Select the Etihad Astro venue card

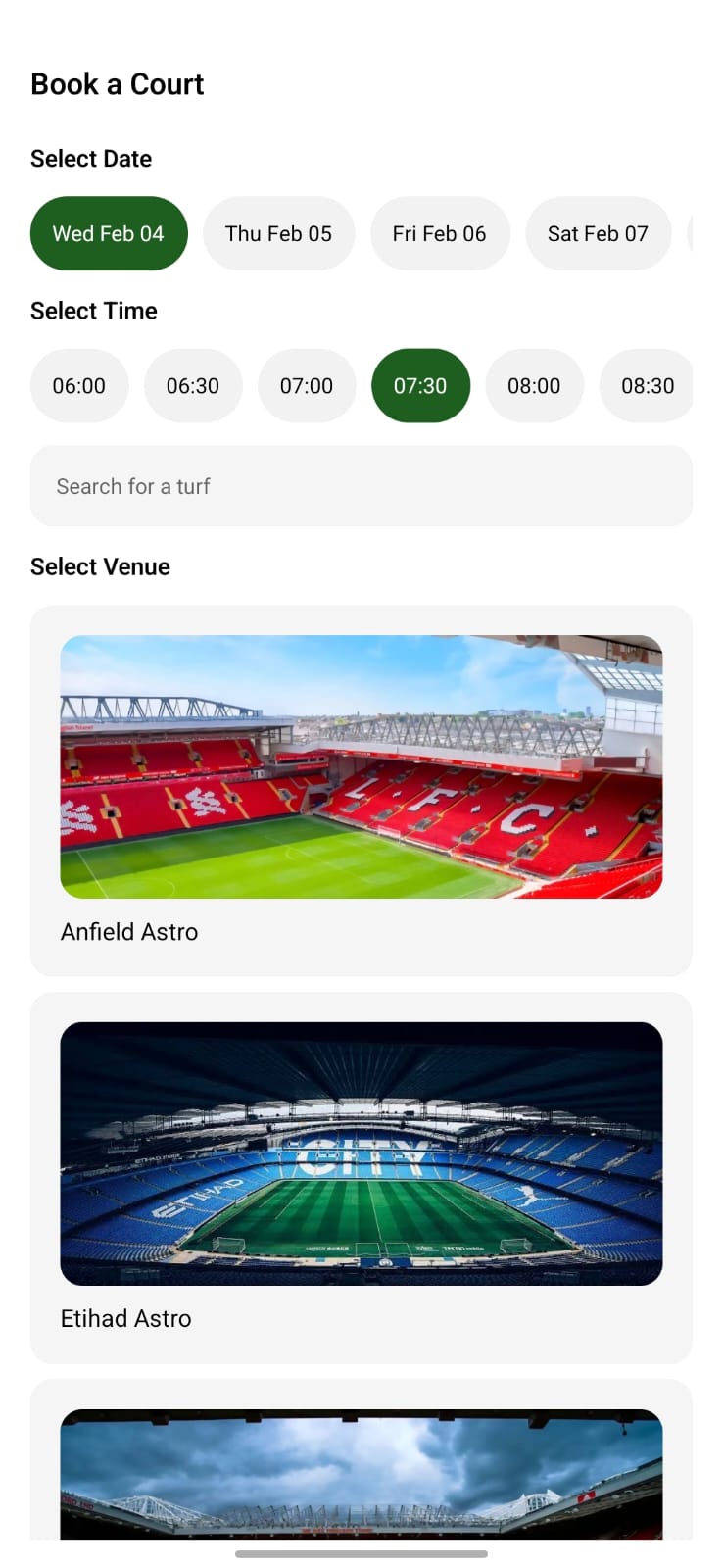[361, 1176]
